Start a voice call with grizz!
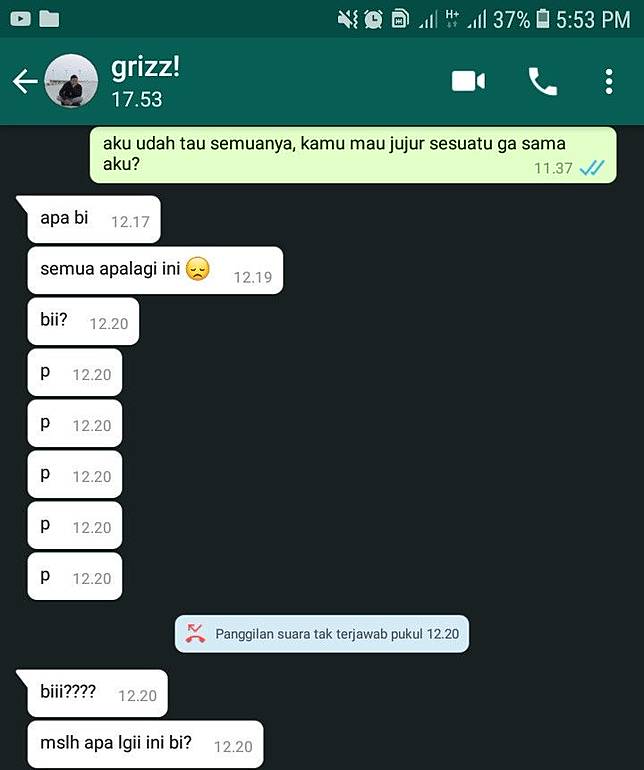The image size is (644, 770). click(542, 82)
